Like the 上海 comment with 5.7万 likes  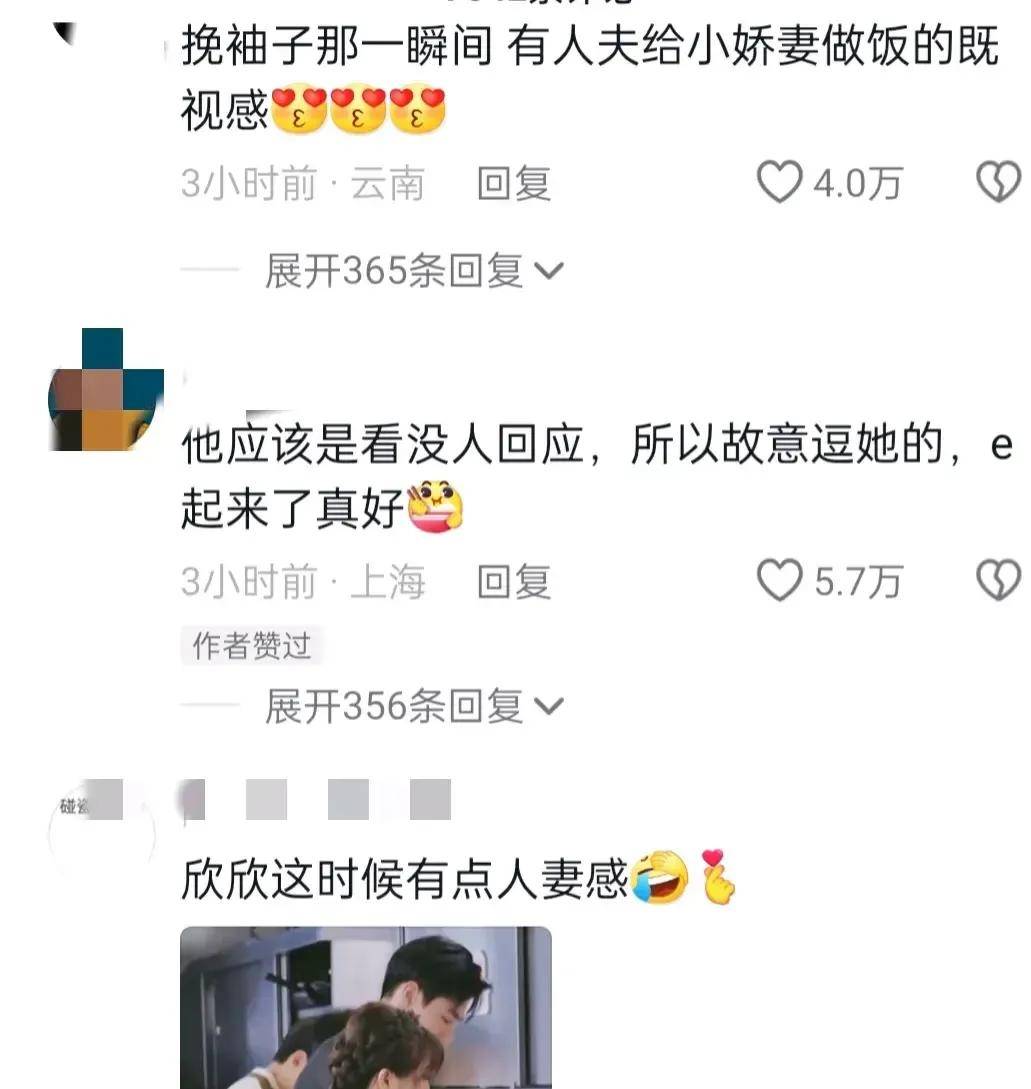[780, 581]
